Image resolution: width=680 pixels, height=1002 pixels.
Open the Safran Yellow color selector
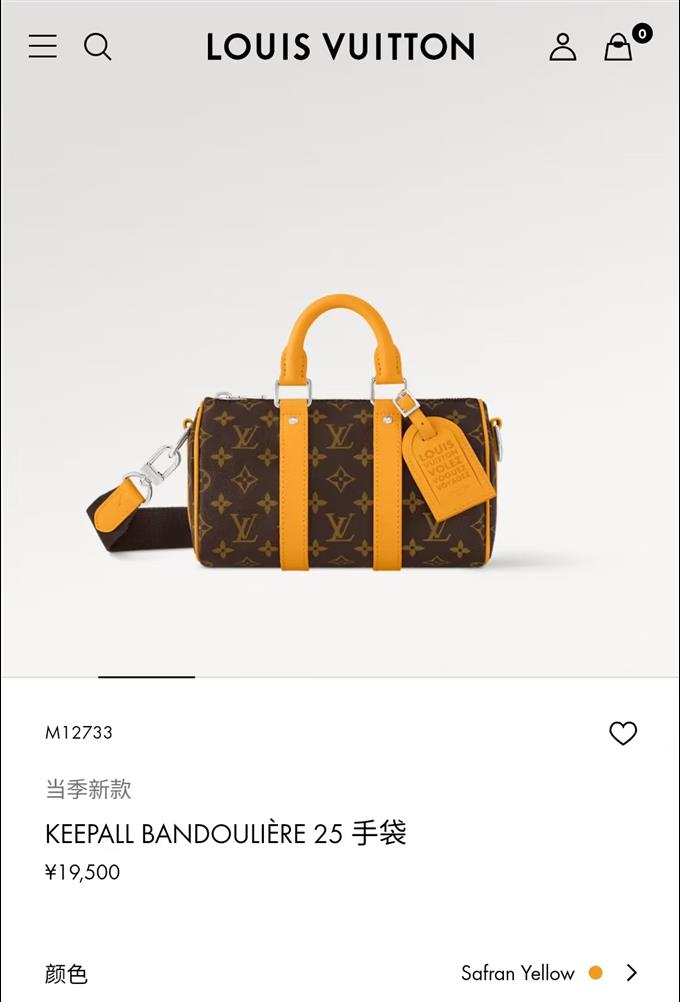point(549,972)
